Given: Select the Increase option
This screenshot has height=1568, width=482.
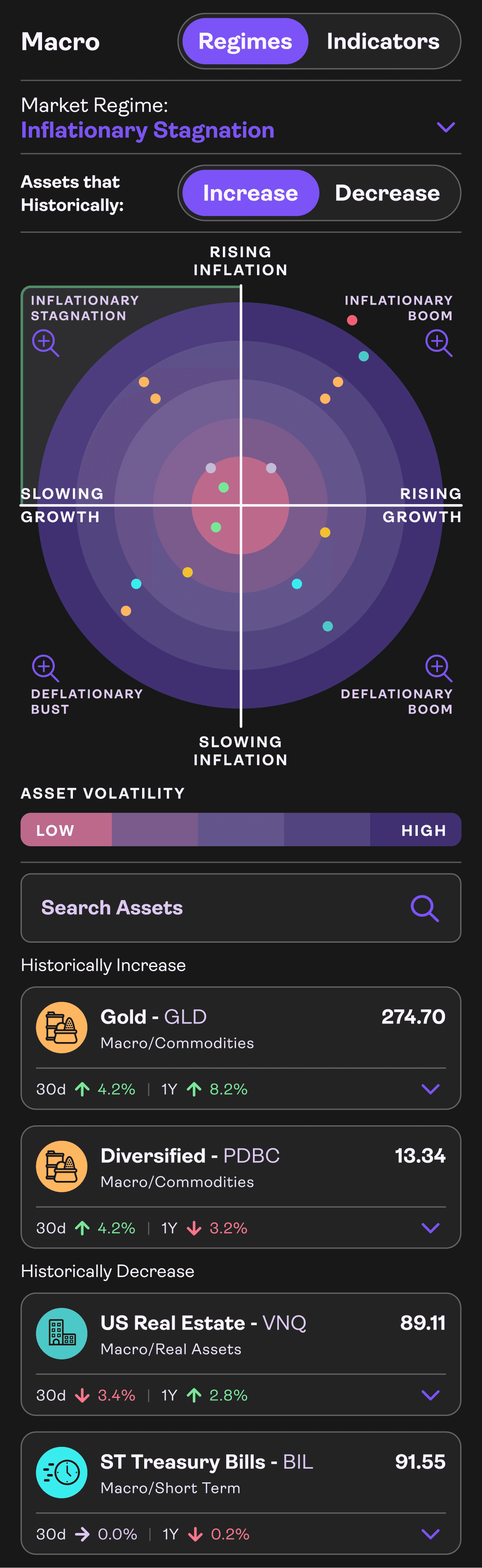Looking at the screenshot, I should (x=250, y=193).
